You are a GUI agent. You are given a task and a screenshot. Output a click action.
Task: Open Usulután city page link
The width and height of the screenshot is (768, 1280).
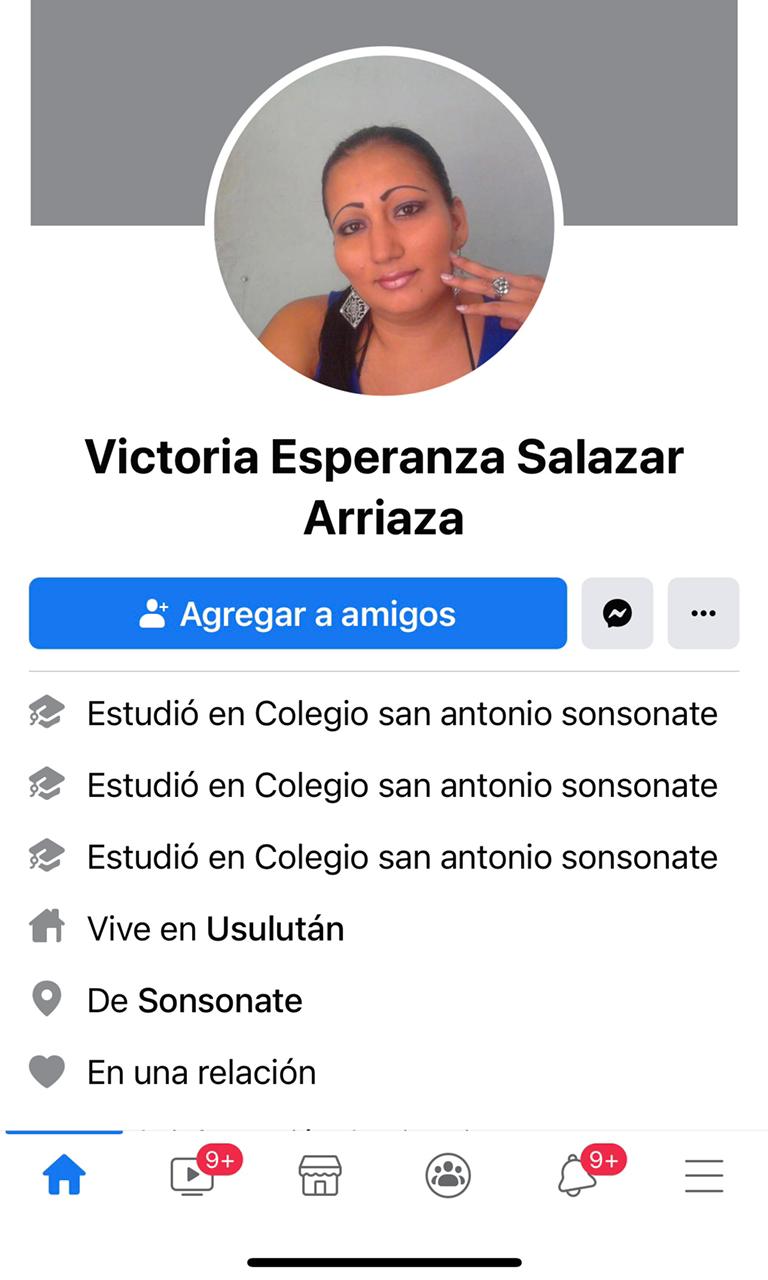[275, 929]
